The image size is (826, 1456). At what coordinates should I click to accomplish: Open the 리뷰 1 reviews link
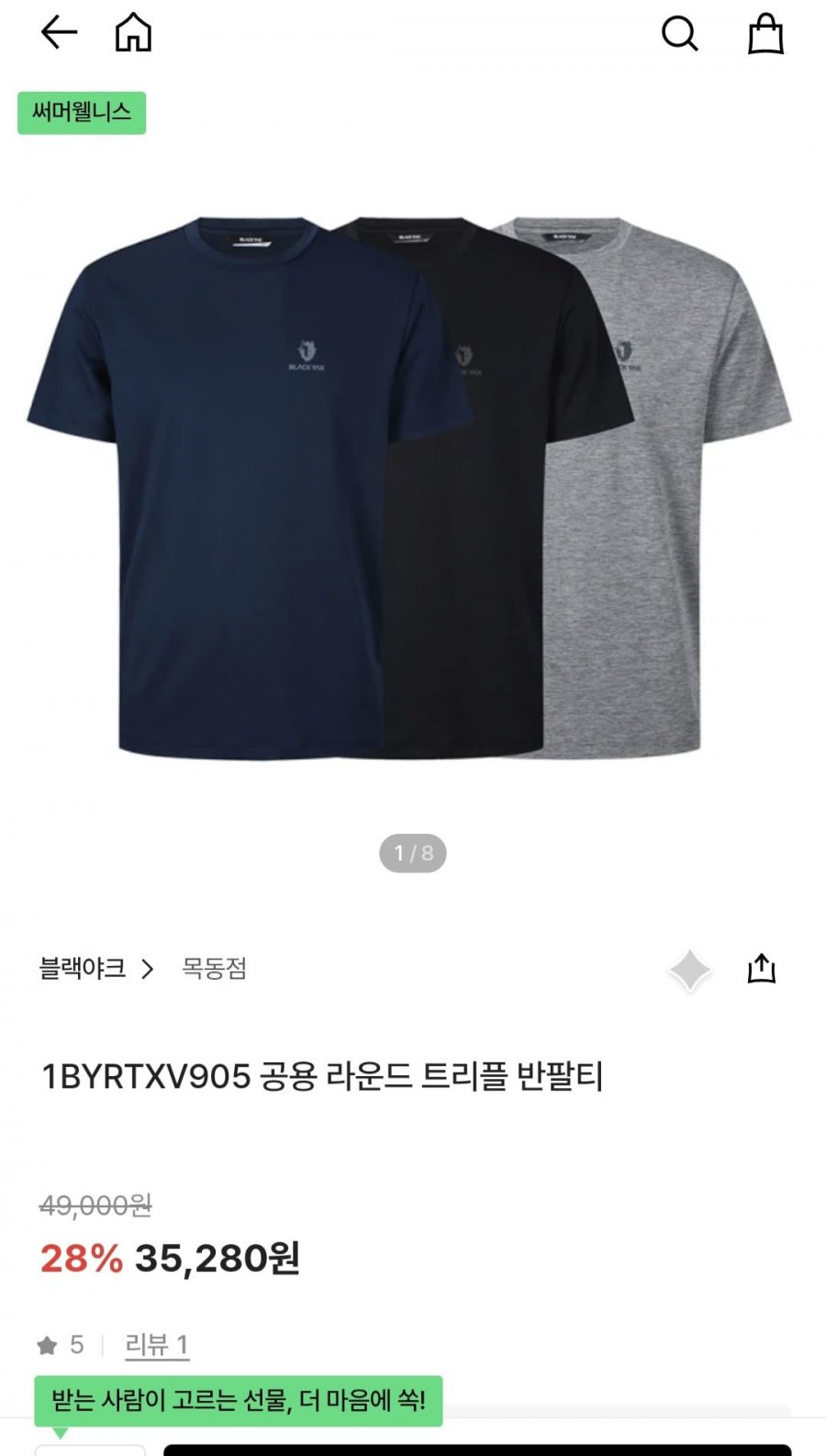tap(157, 1345)
